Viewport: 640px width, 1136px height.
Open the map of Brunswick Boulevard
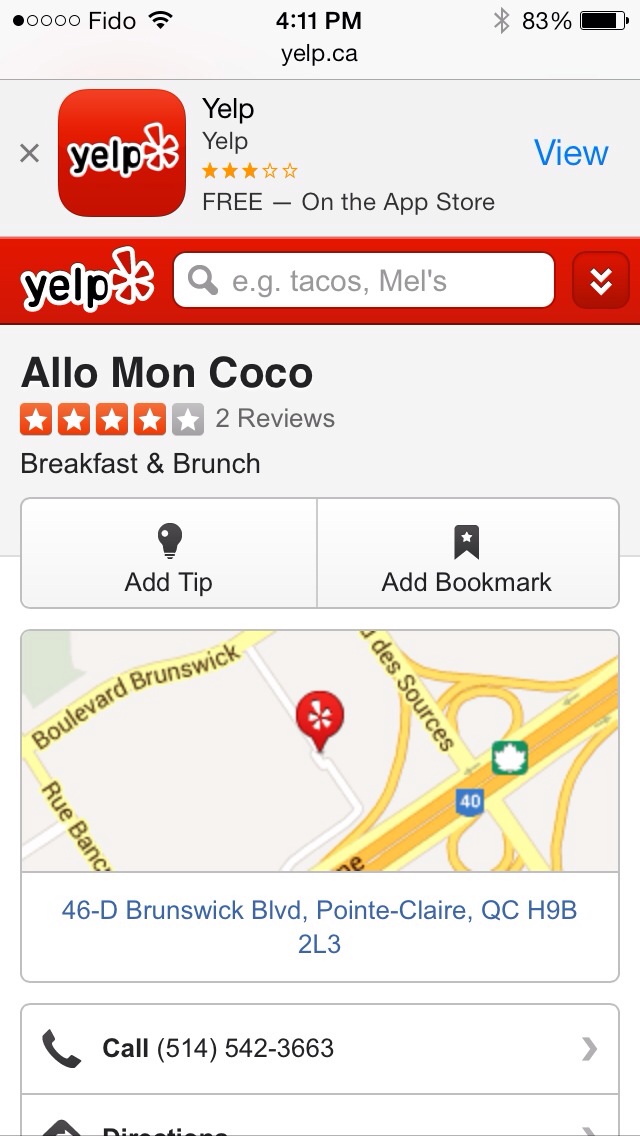click(x=320, y=750)
